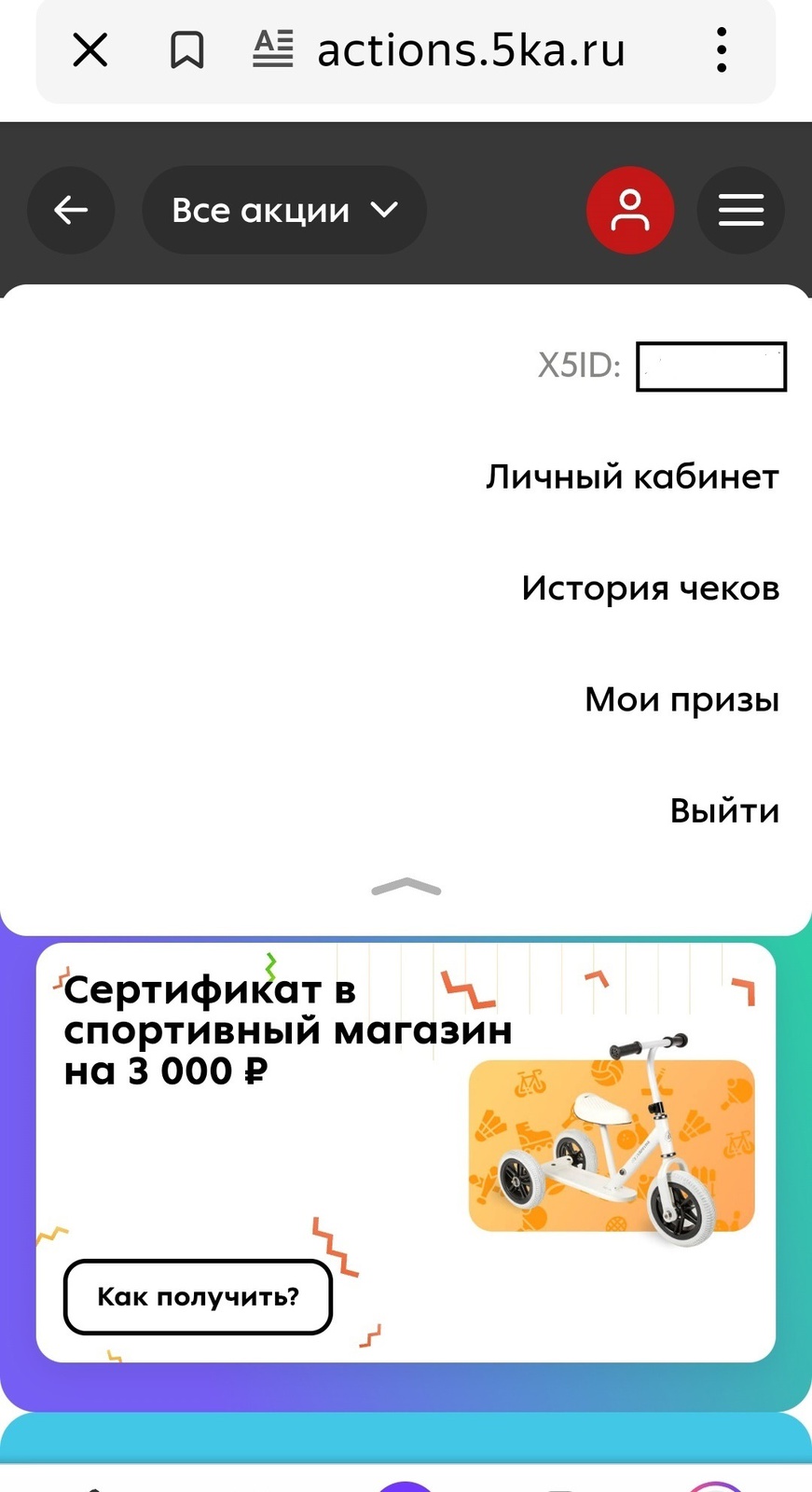Image resolution: width=812 pixels, height=1492 pixels.
Task: Expand the «Все акции» dropdown
Action: (x=284, y=210)
